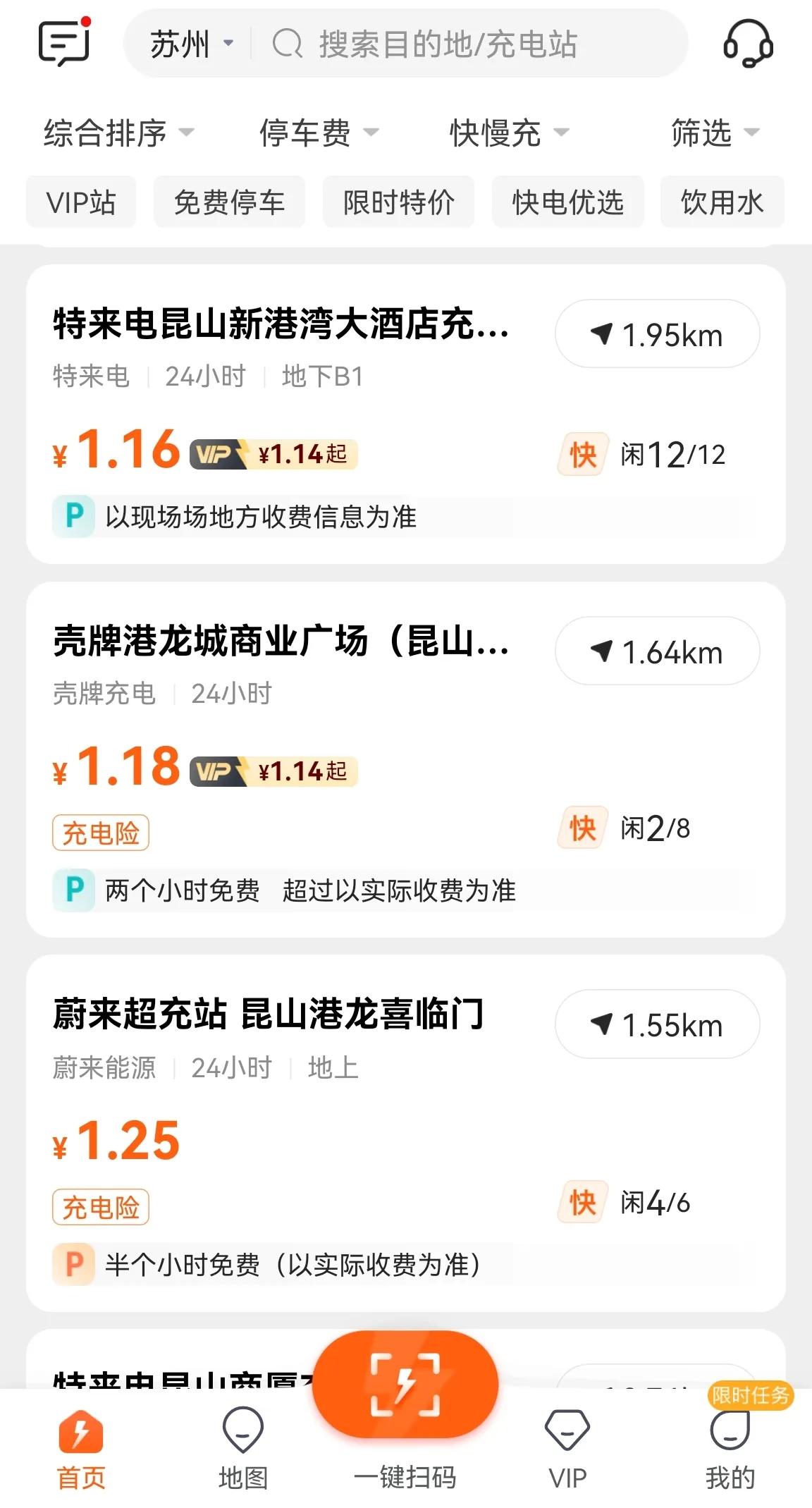Select the 限时特价 limited-time special offer
Screen dimensions: 812x1508
point(398,202)
